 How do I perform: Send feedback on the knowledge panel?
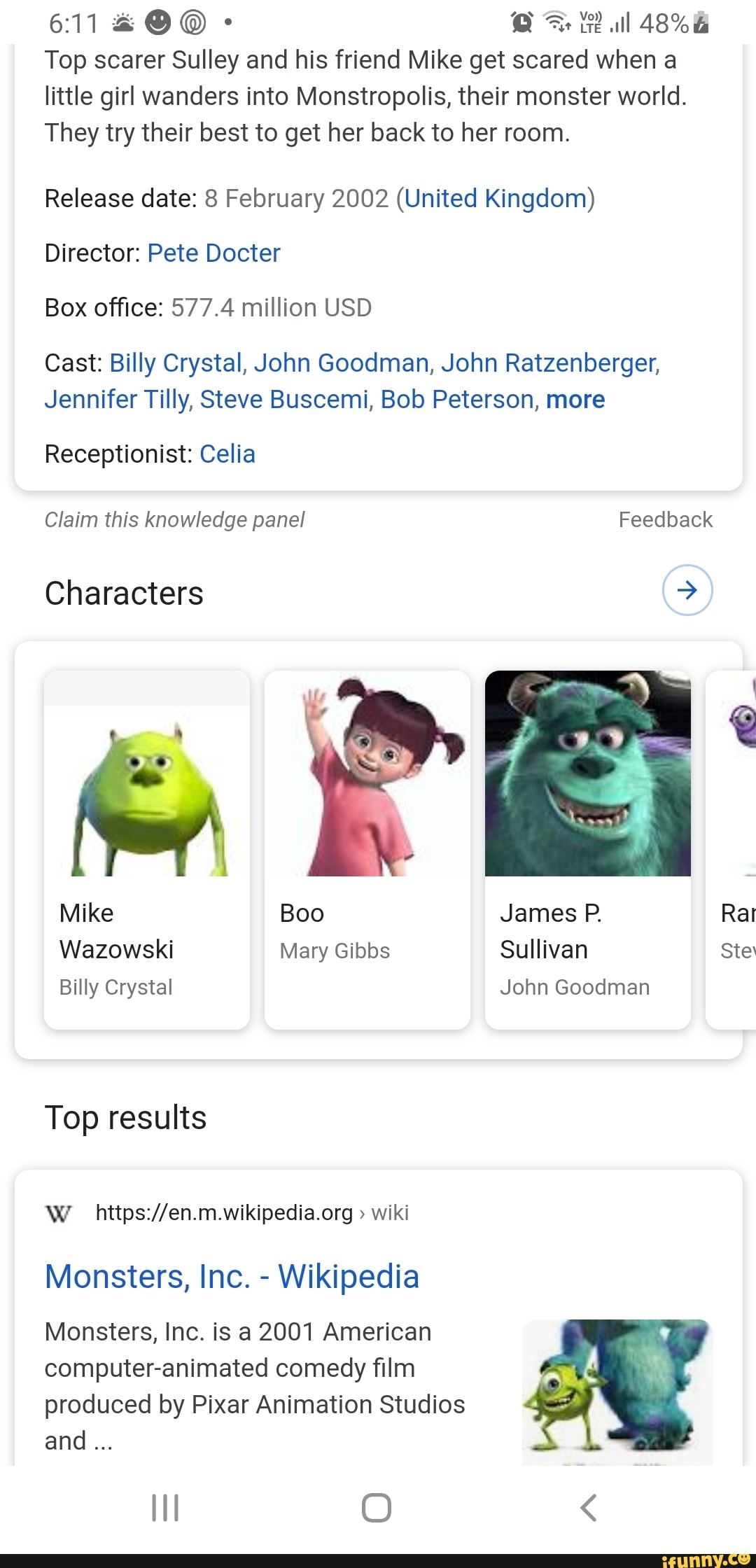[x=665, y=520]
